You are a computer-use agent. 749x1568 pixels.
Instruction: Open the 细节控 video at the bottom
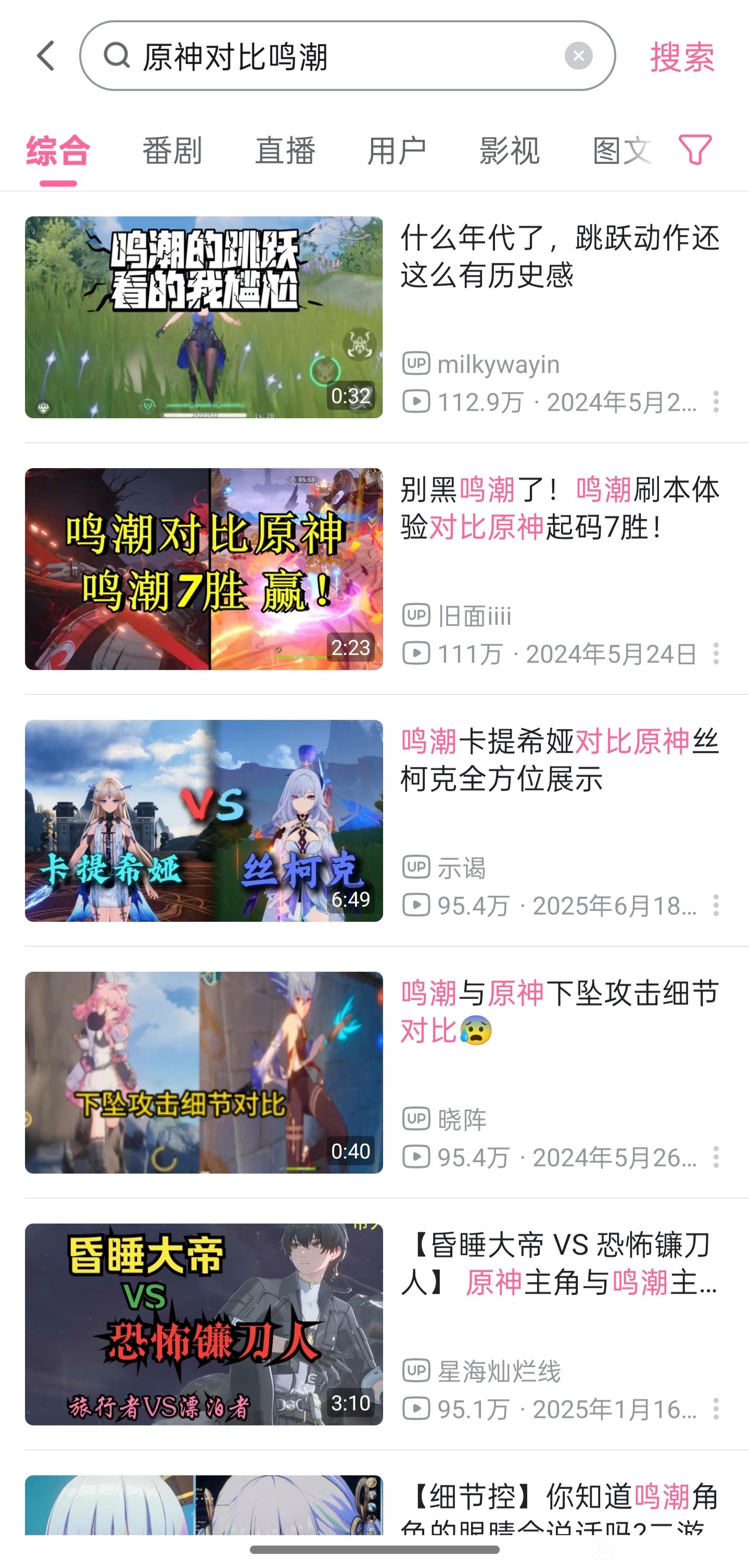pos(375,1505)
